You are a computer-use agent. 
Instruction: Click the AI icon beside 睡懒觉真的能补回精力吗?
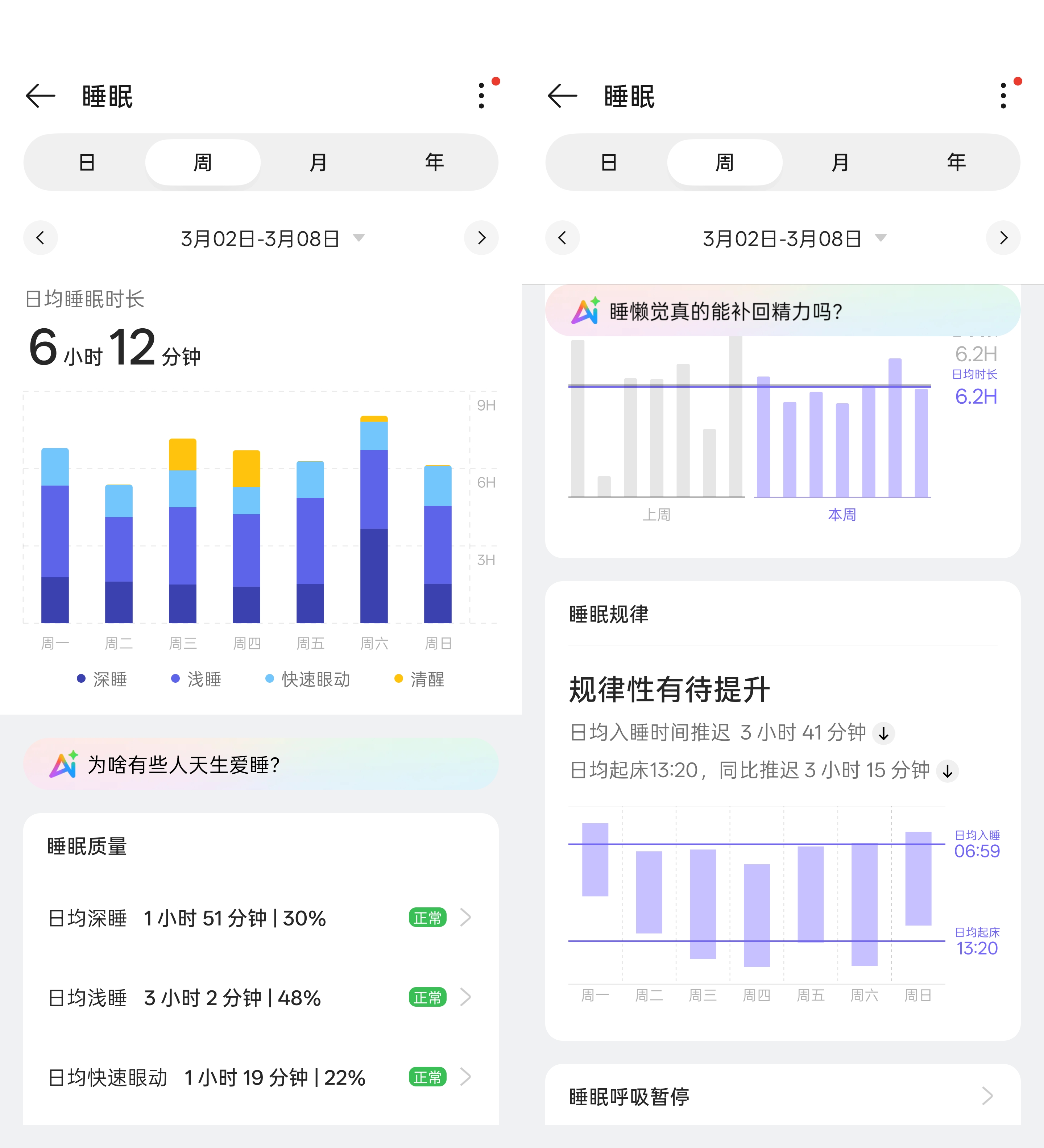point(587,311)
